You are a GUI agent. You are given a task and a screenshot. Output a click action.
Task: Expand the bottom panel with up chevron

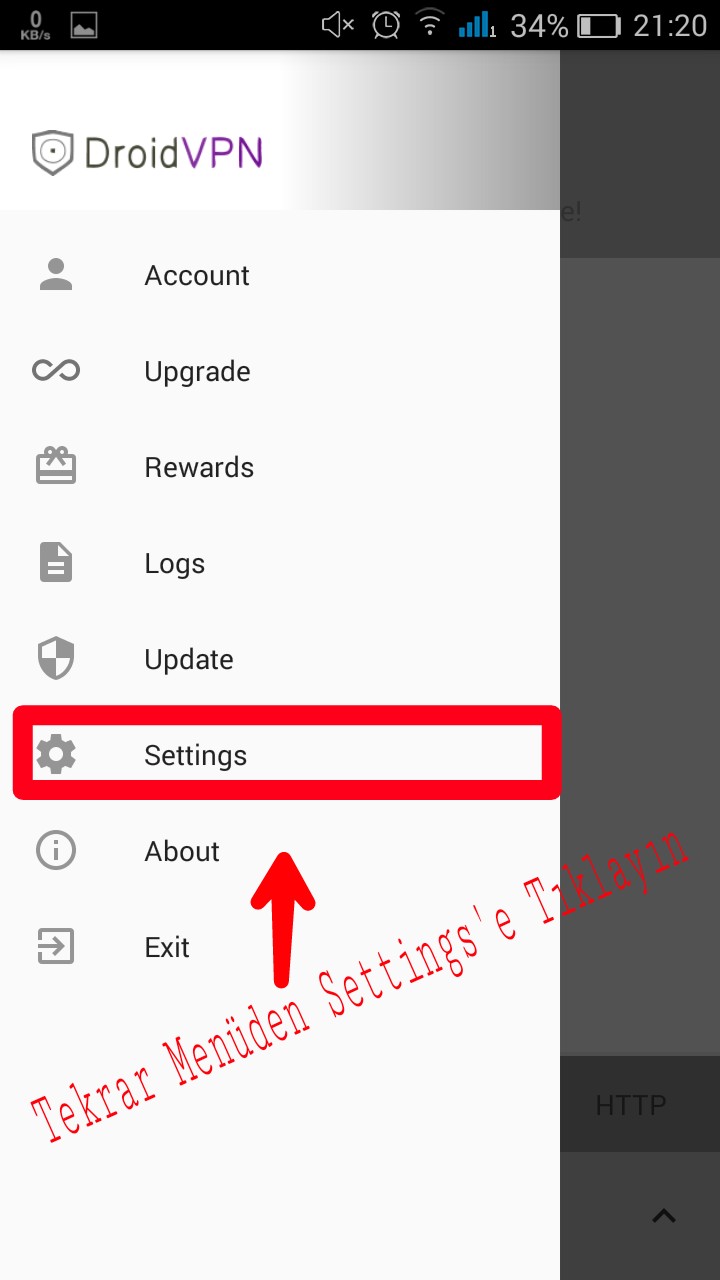click(664, 1216)
